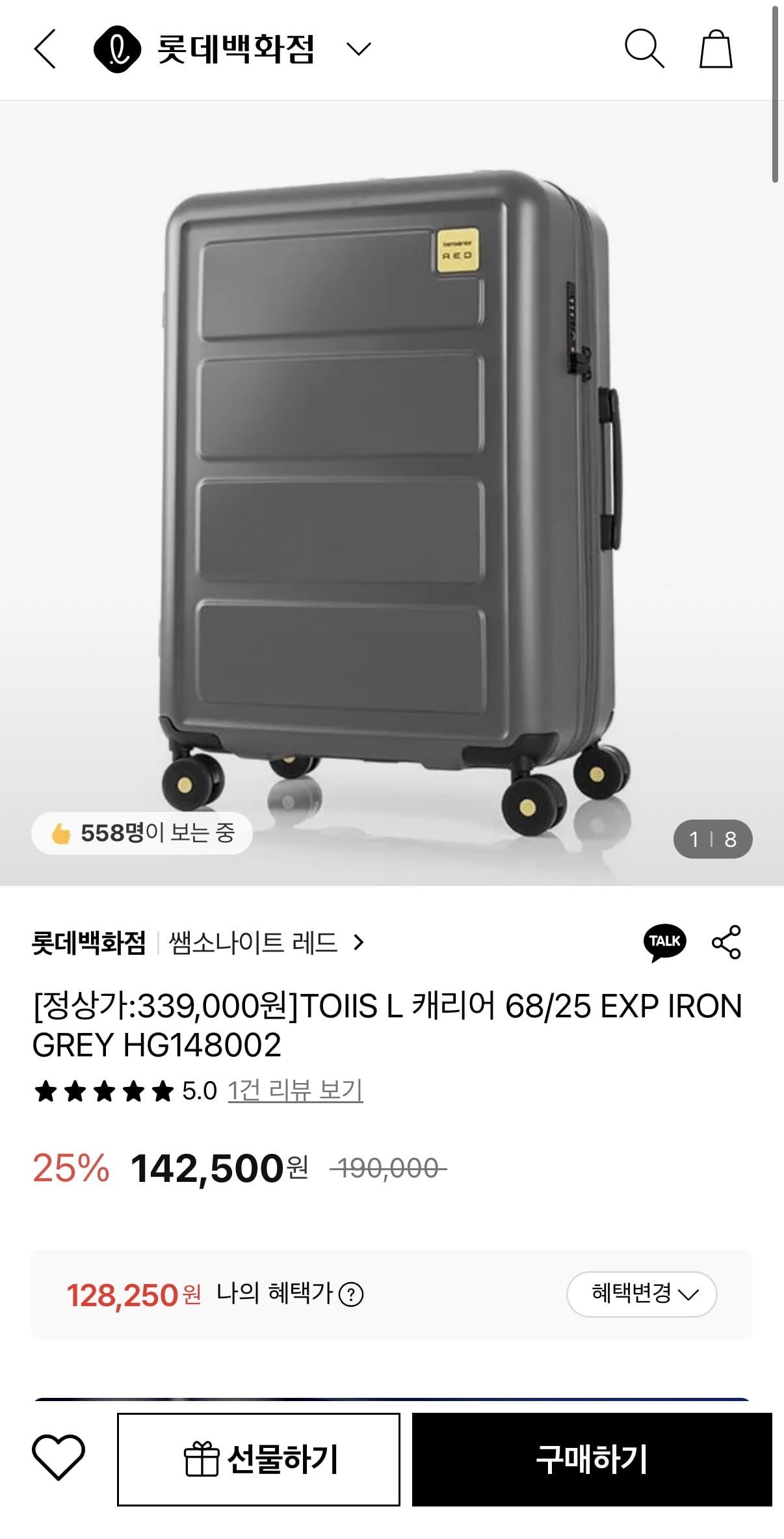The width and height of the screenshot is (784, 1539).
Task: Tap the 선물하기 gift button
Action: [259, 1459]
